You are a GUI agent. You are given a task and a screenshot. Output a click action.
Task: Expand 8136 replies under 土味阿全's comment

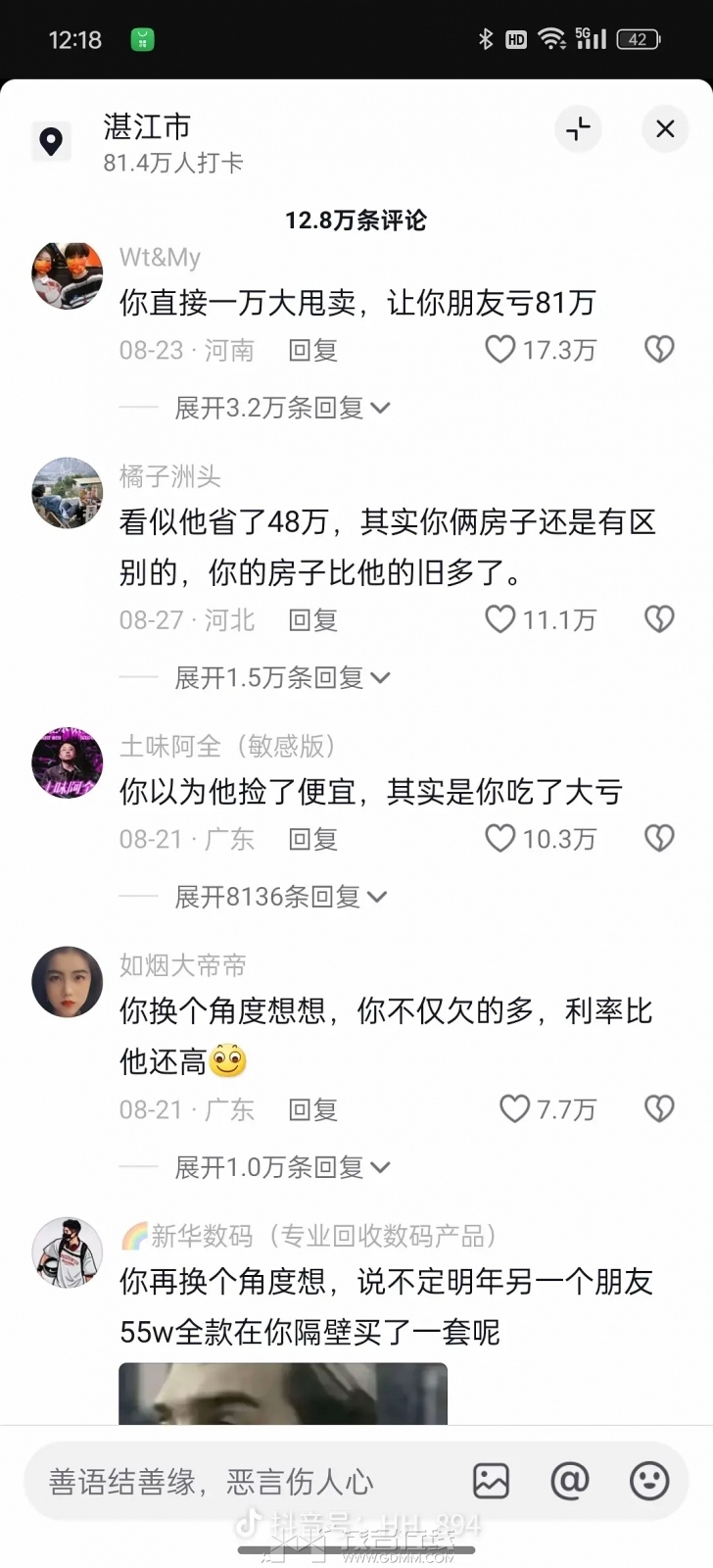click(x=280, y=897)
